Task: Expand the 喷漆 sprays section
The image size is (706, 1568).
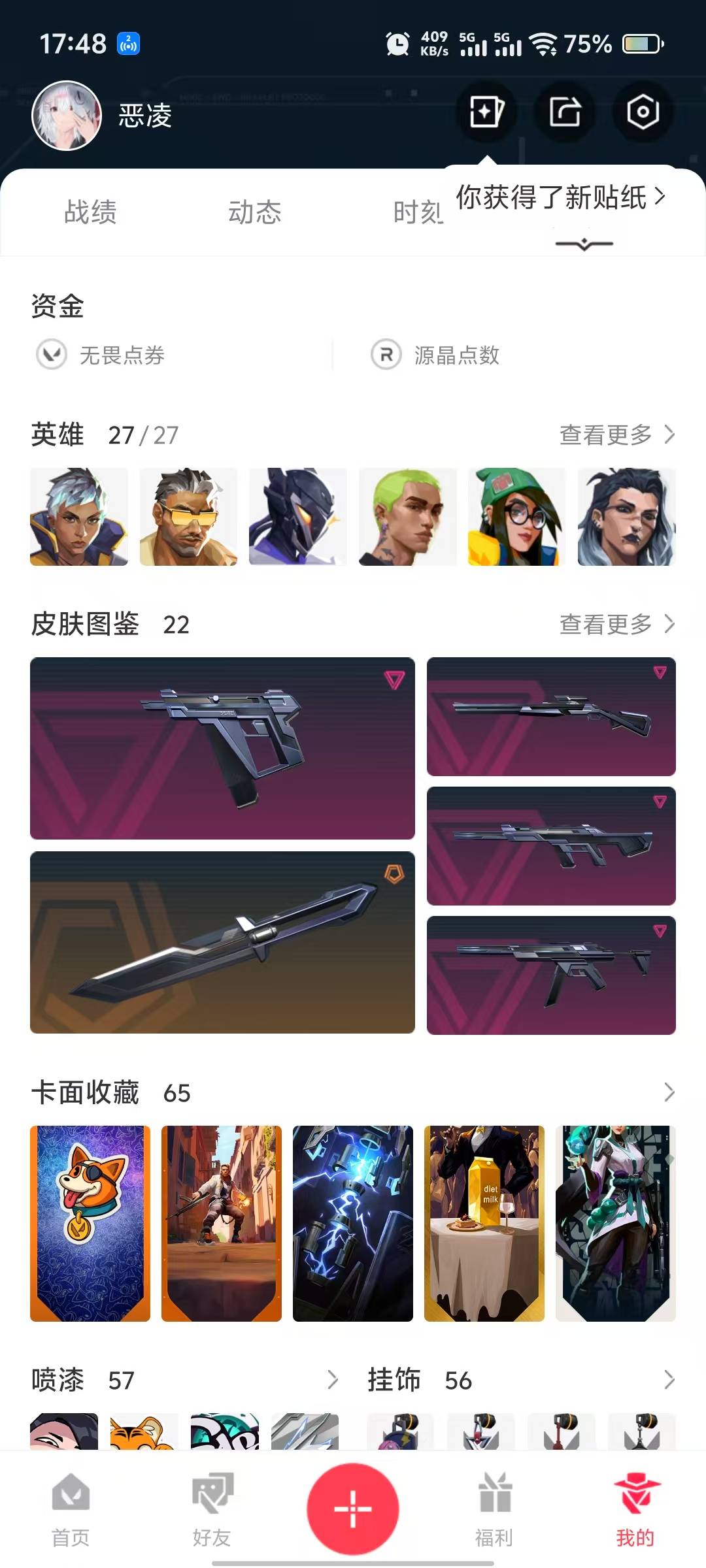Action: 332,1380
